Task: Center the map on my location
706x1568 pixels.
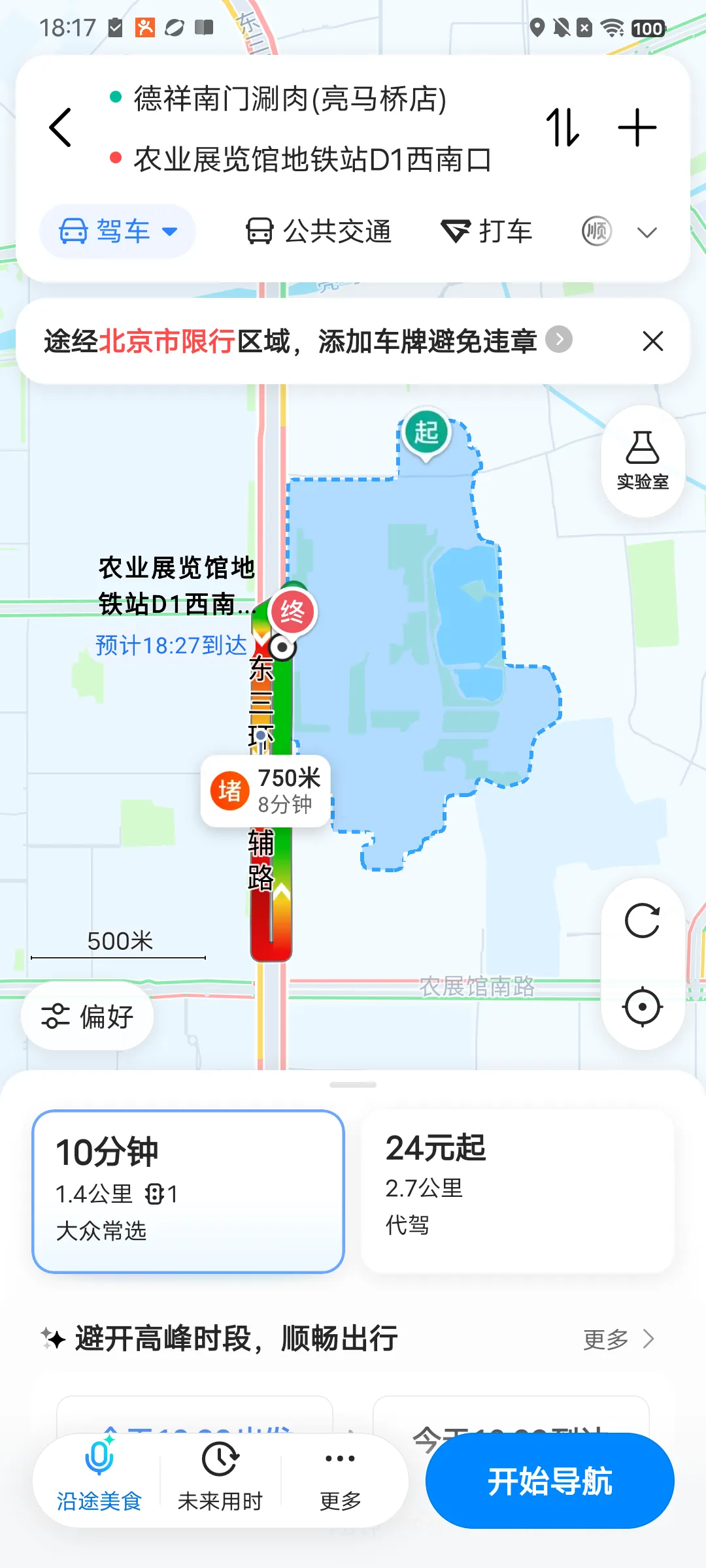Action: click(643, 1007)
